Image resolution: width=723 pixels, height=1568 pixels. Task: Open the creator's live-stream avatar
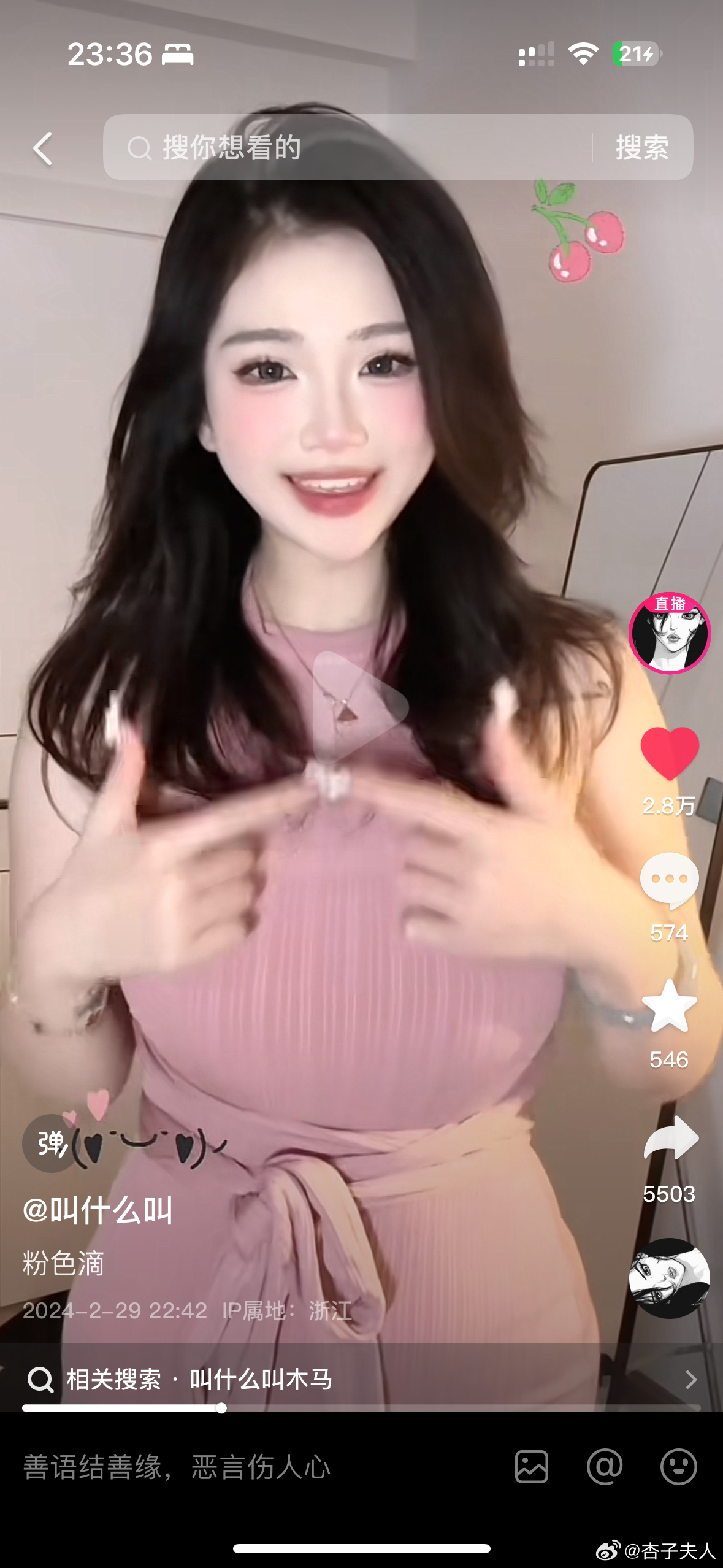click(x=669, y=634)
